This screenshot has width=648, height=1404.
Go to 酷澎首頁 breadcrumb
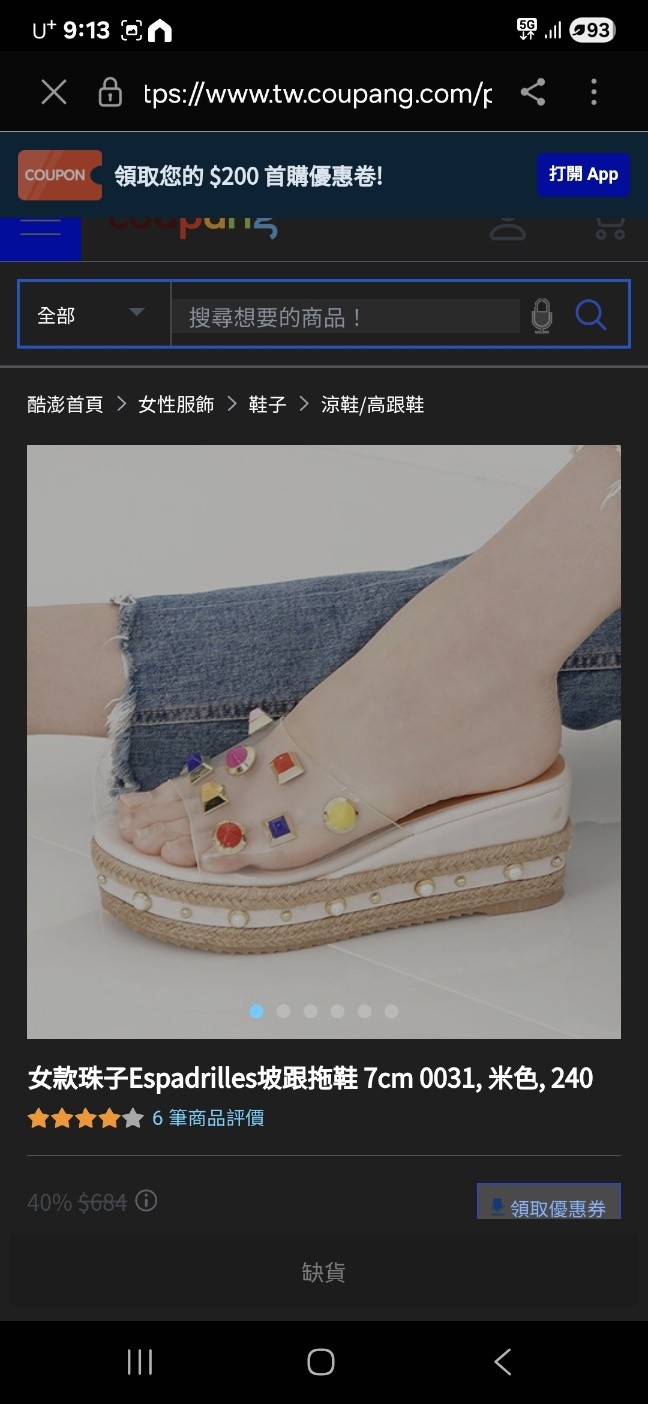click(65, 404)
